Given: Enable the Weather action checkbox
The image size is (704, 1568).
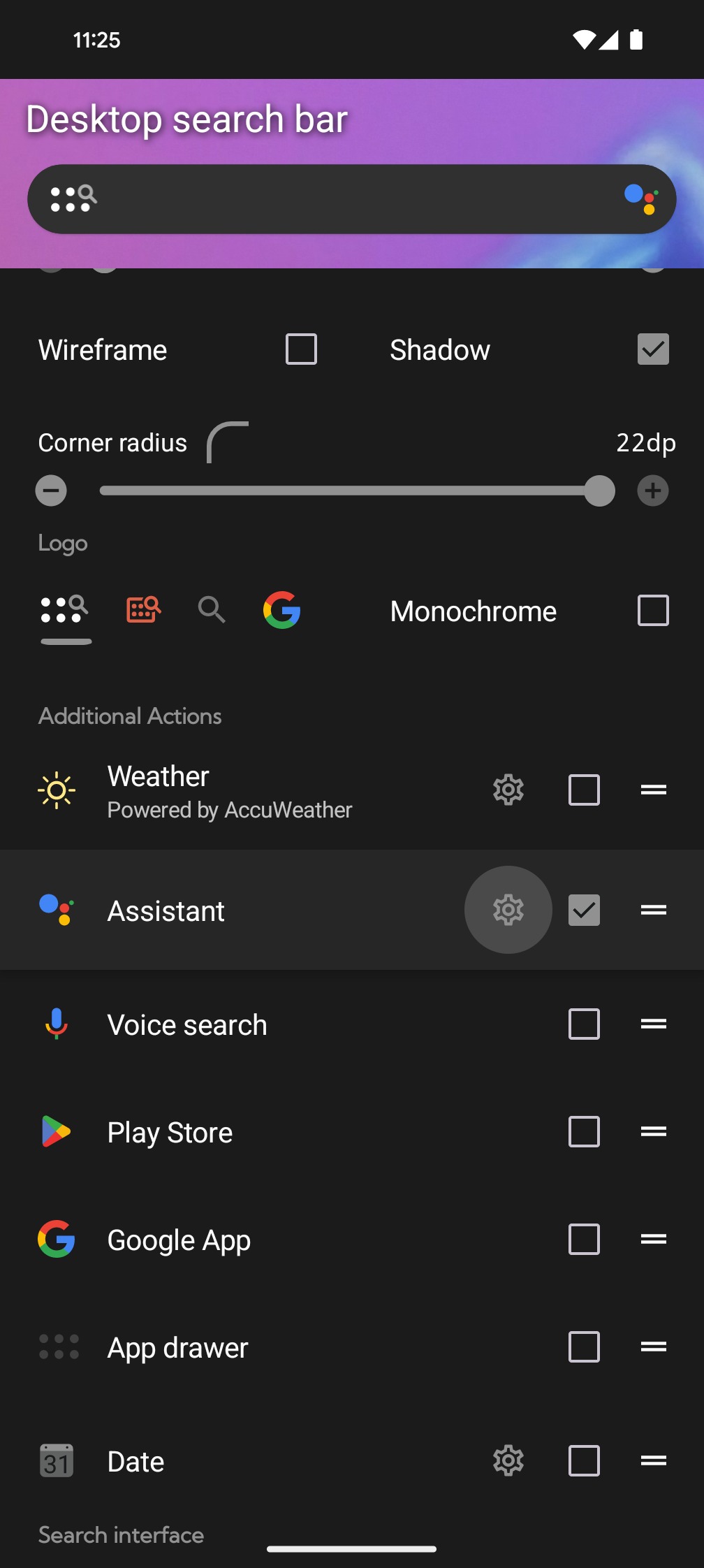Looking at the screenshot, I should click(x=584, y=790).
